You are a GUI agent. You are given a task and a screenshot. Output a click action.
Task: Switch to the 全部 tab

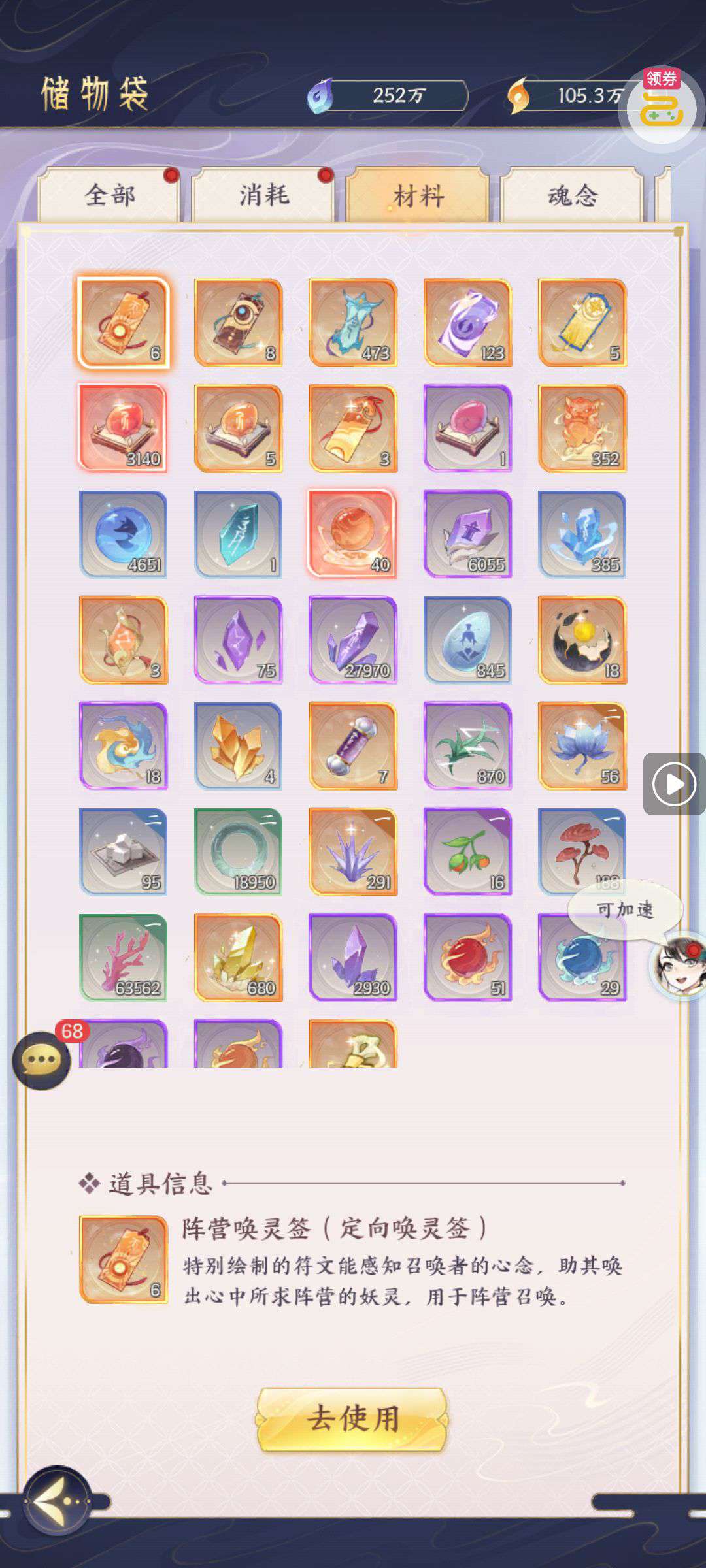(x=109, y=195)
